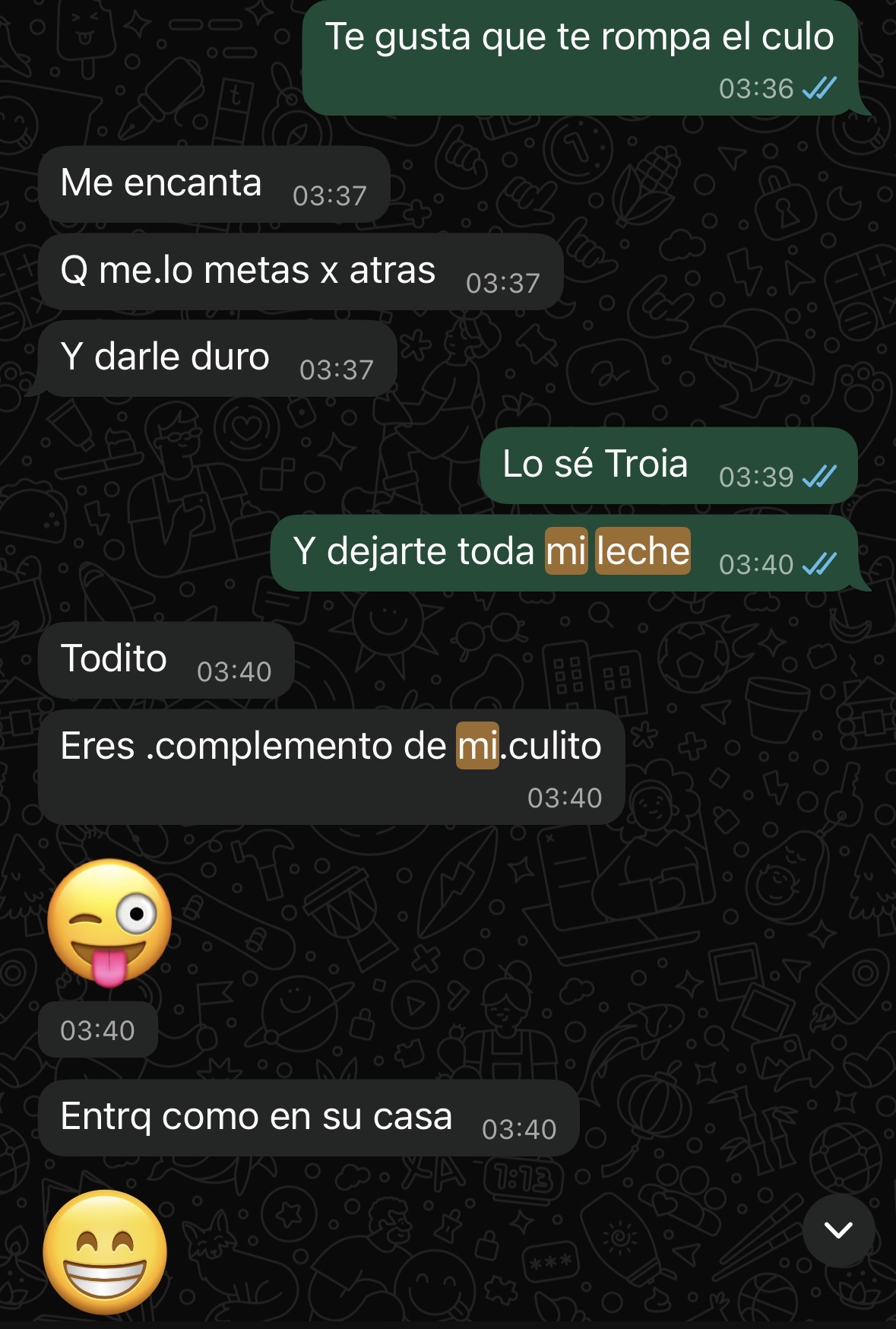Jump to the latest messages with down arrow
The height and width of the screenshot is (1329, 896).
click(x=838, y=1230)
